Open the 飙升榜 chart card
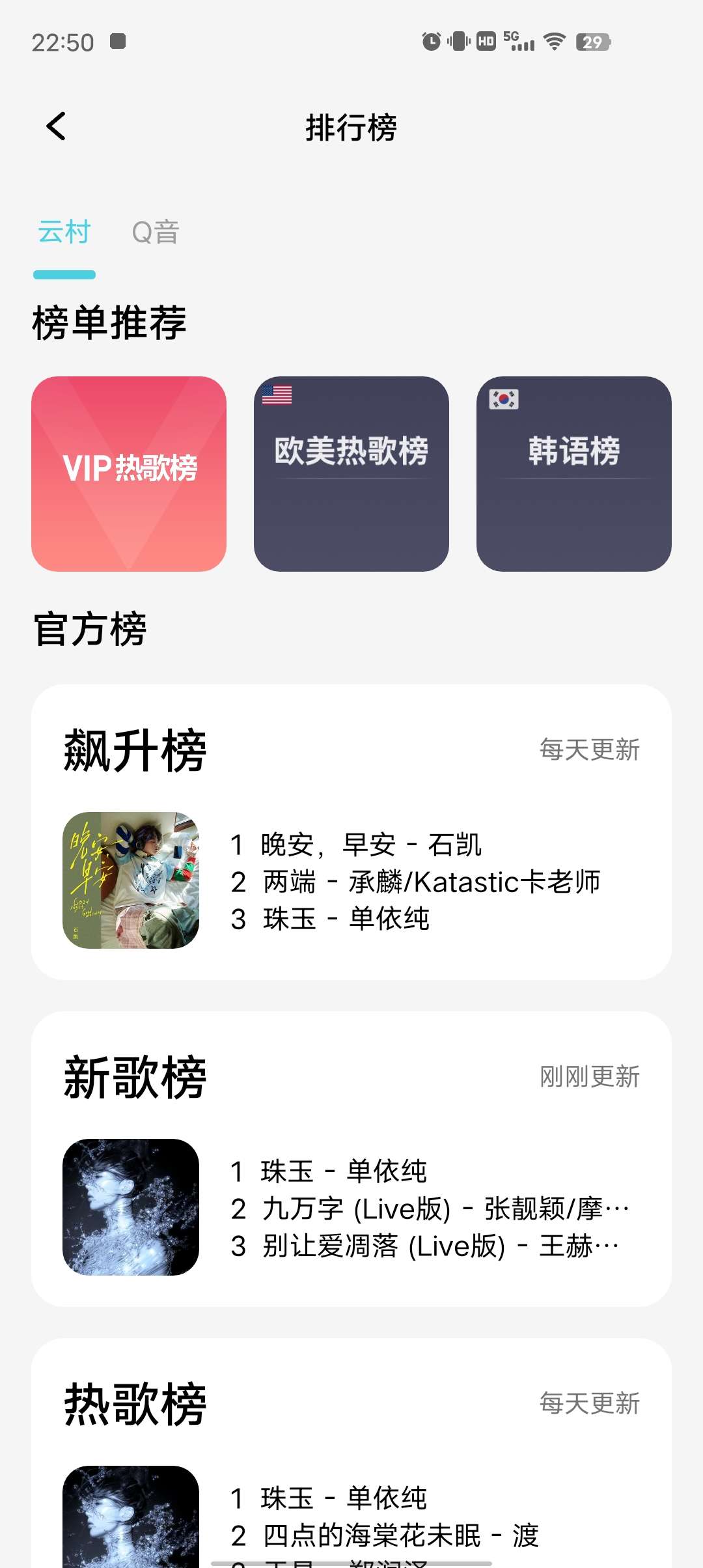Viewport: 703px width, 1568px height. coord(351,832)
